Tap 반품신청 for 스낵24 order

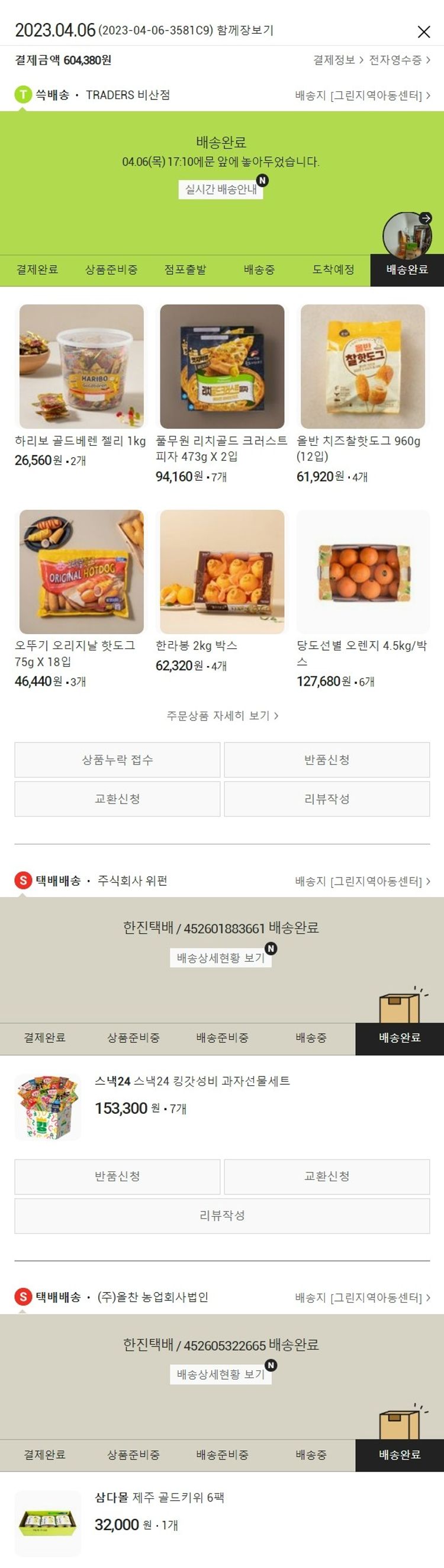click(x=117, y=1176)
